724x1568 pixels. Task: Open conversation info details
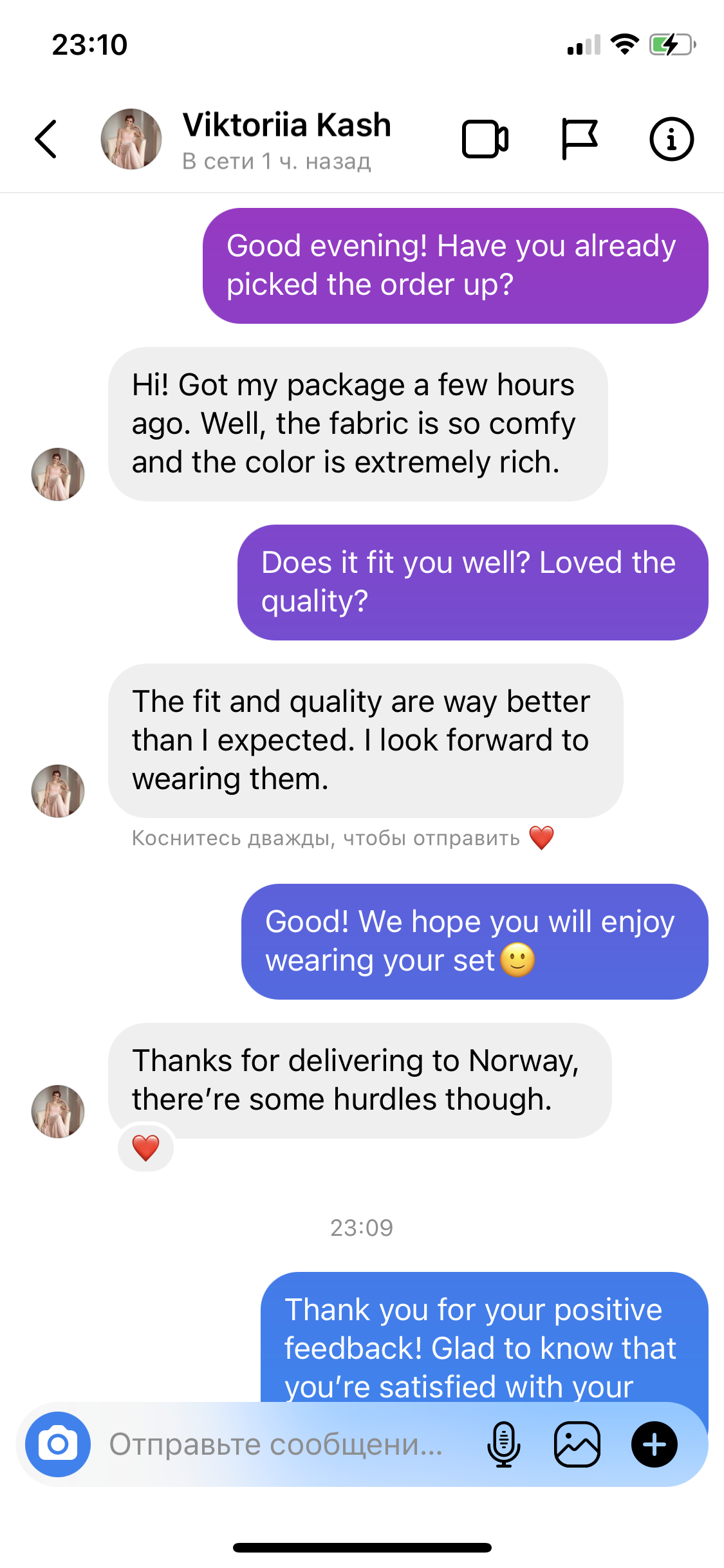point(671,139)
